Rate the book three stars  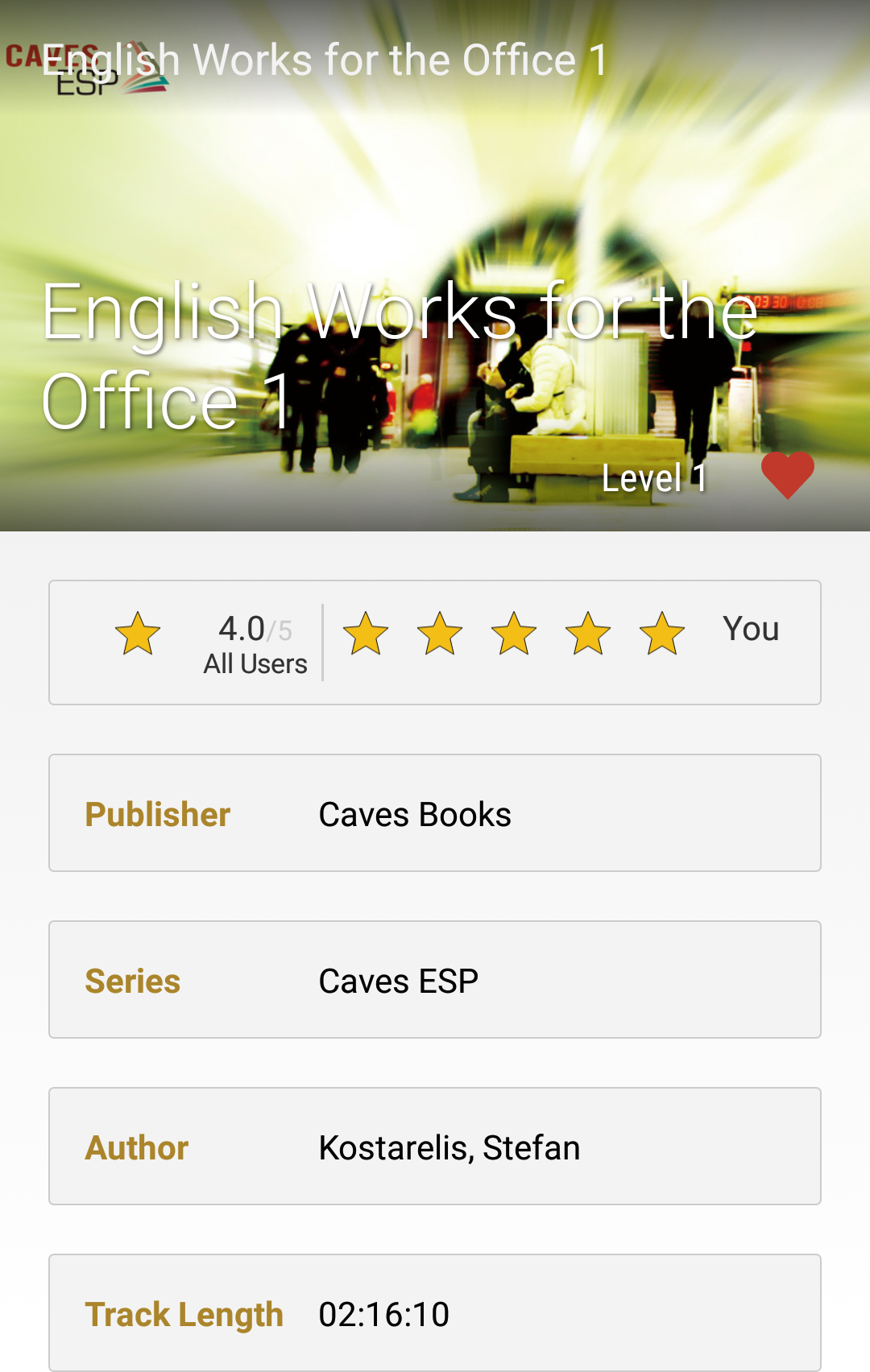point(514,633)
